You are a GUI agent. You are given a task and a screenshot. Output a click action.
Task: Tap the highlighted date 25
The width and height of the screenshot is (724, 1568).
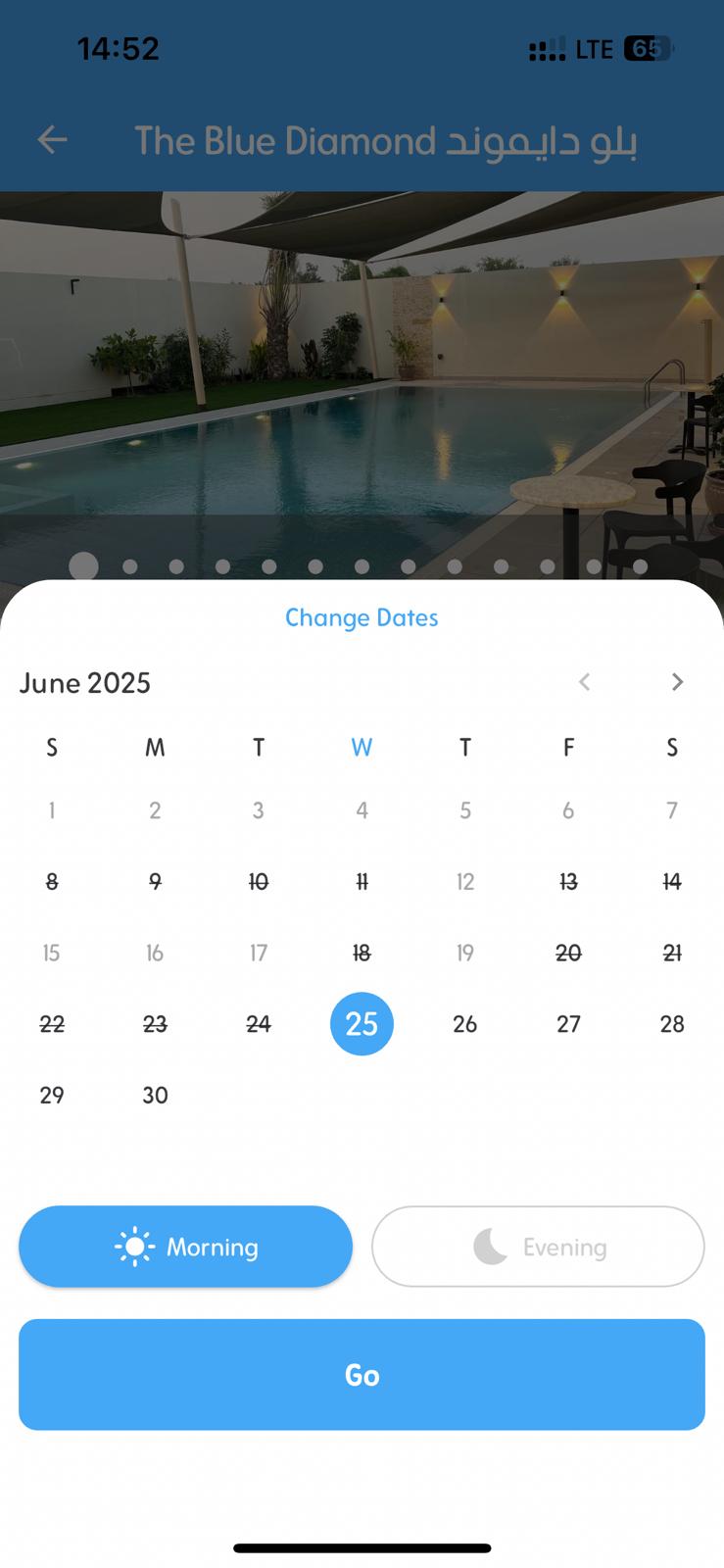pos(362,1024)
